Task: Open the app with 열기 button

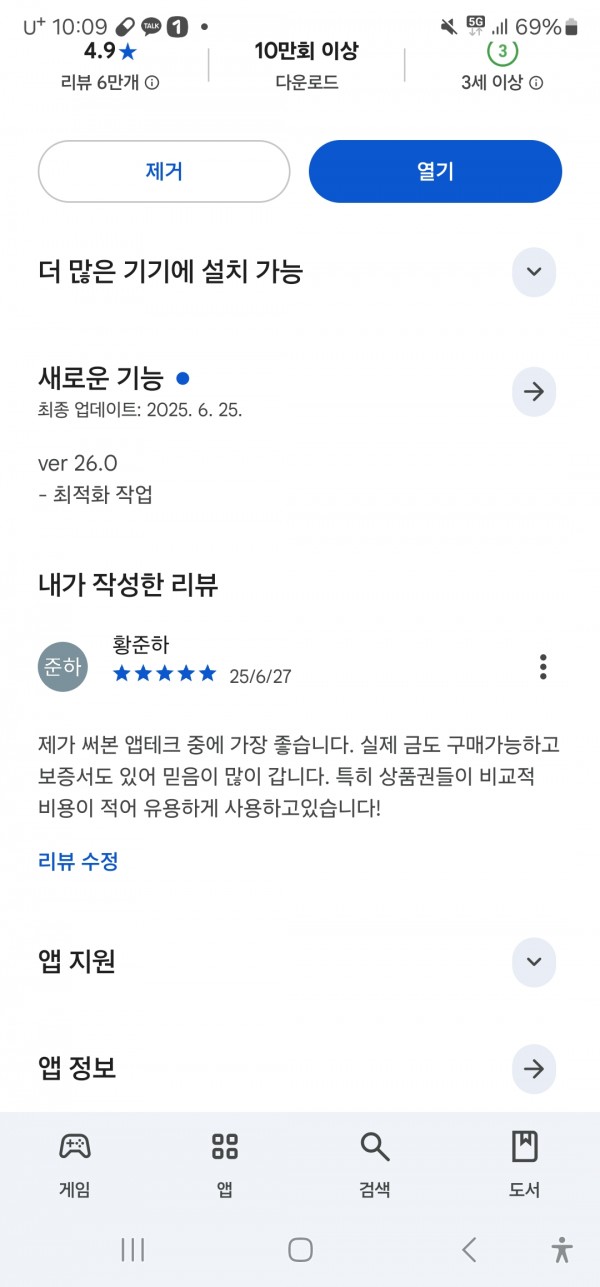Action: coord(435,171)
